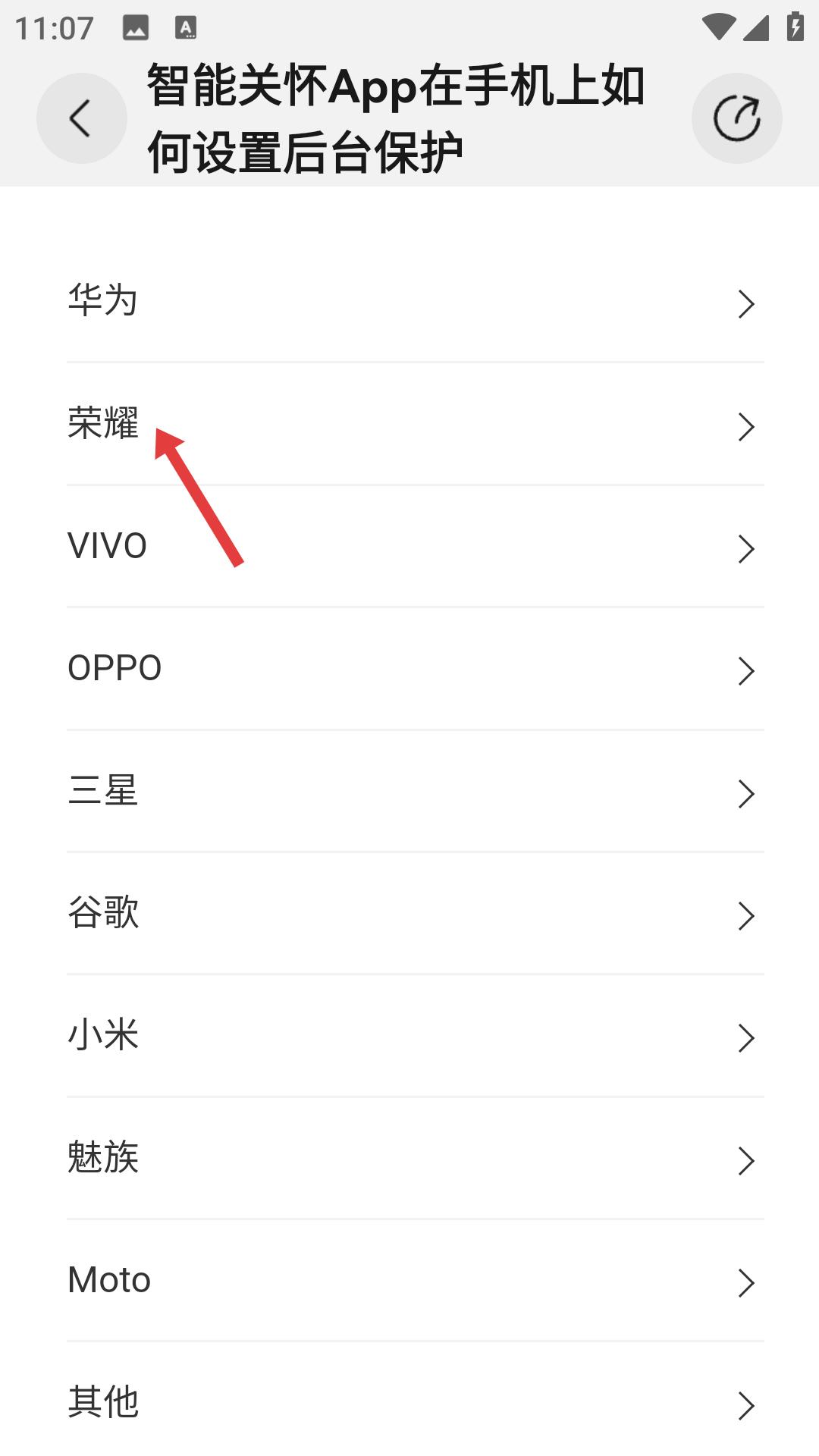Open the VIVO section via its right chevron
The height and width of the screenshot is (1456, 819).
tap(746, 548)
